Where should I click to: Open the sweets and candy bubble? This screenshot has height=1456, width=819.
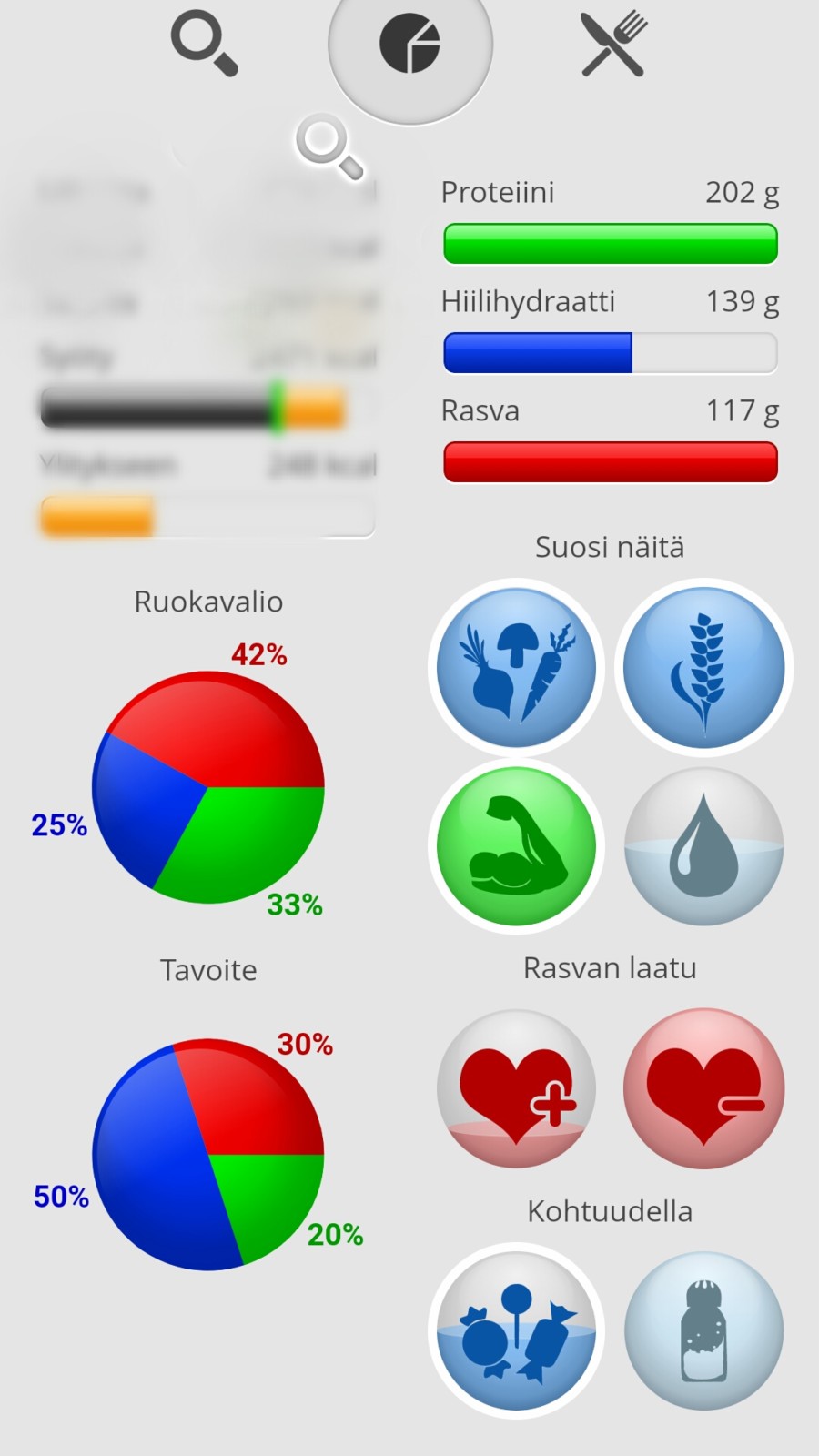(x=516, y=1330)
